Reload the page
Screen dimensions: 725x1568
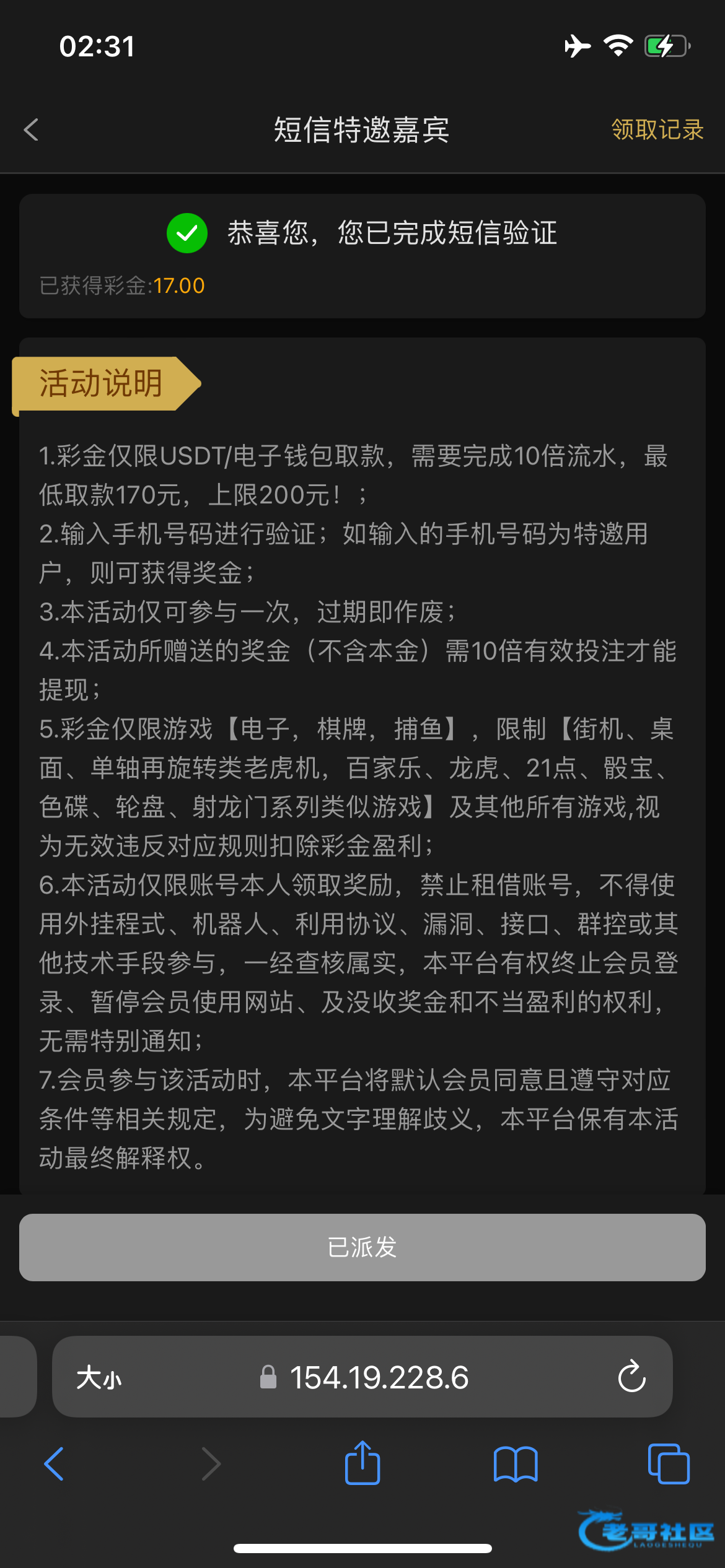point(631,1377)
